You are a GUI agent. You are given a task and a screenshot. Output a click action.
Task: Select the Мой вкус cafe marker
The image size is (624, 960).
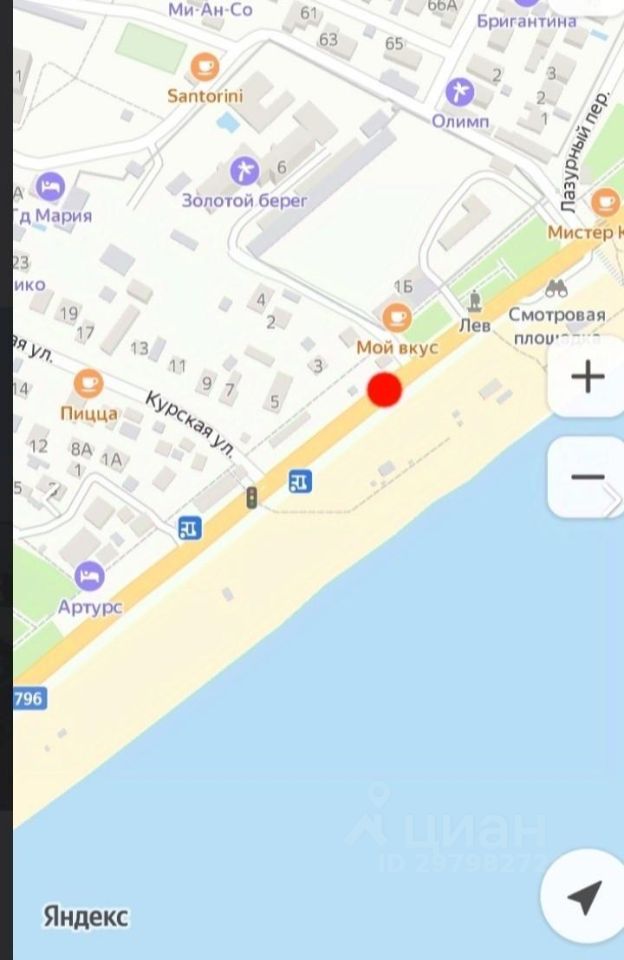[x=397, y=319]
